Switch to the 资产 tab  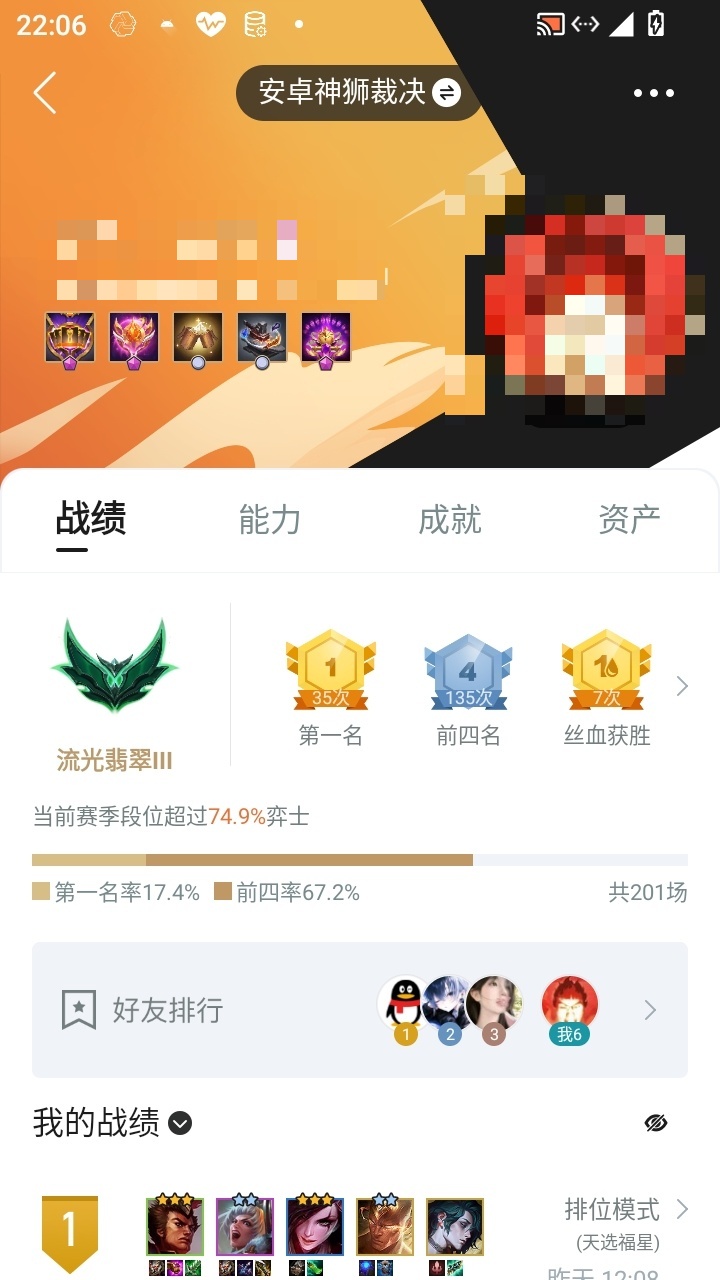click(628, 520)
